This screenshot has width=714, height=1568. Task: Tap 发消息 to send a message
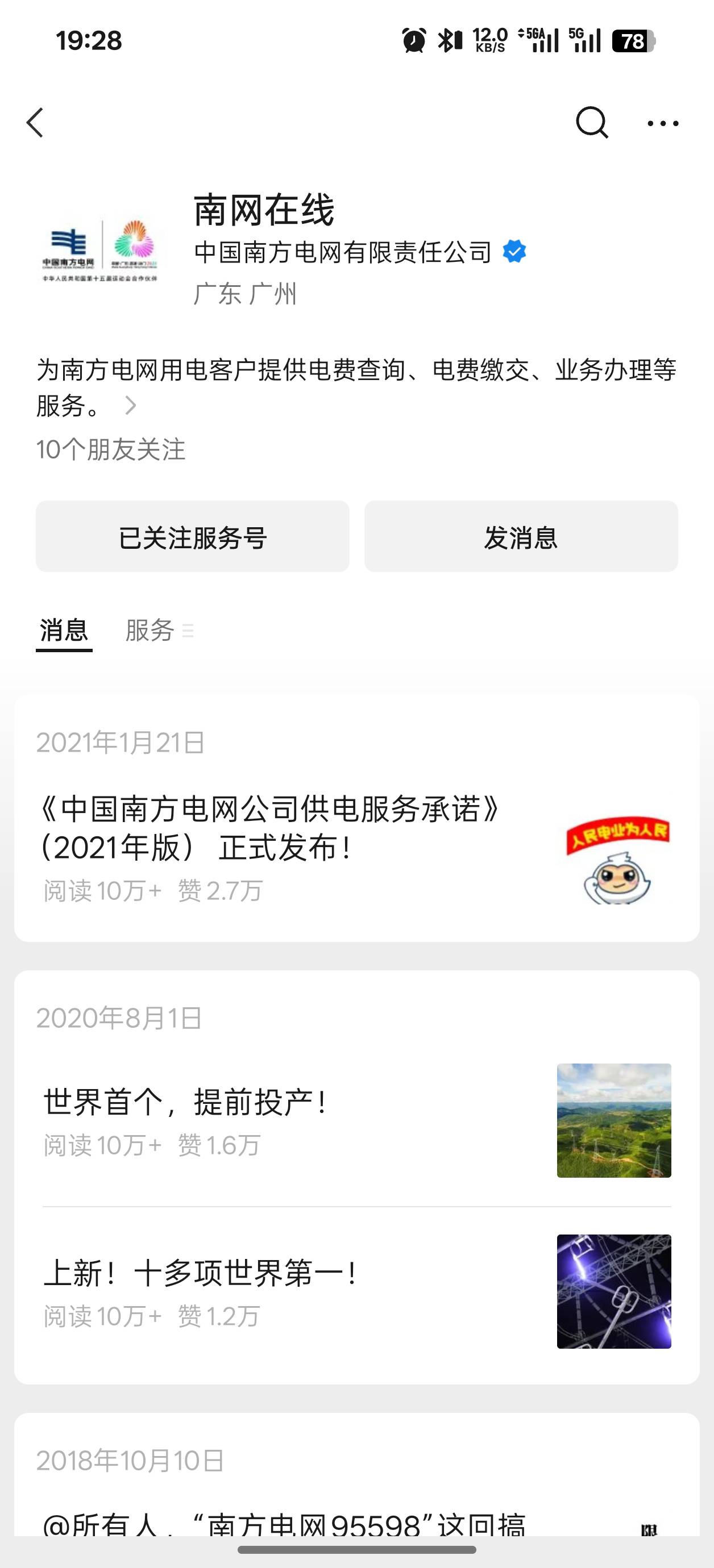click(521, 537)
